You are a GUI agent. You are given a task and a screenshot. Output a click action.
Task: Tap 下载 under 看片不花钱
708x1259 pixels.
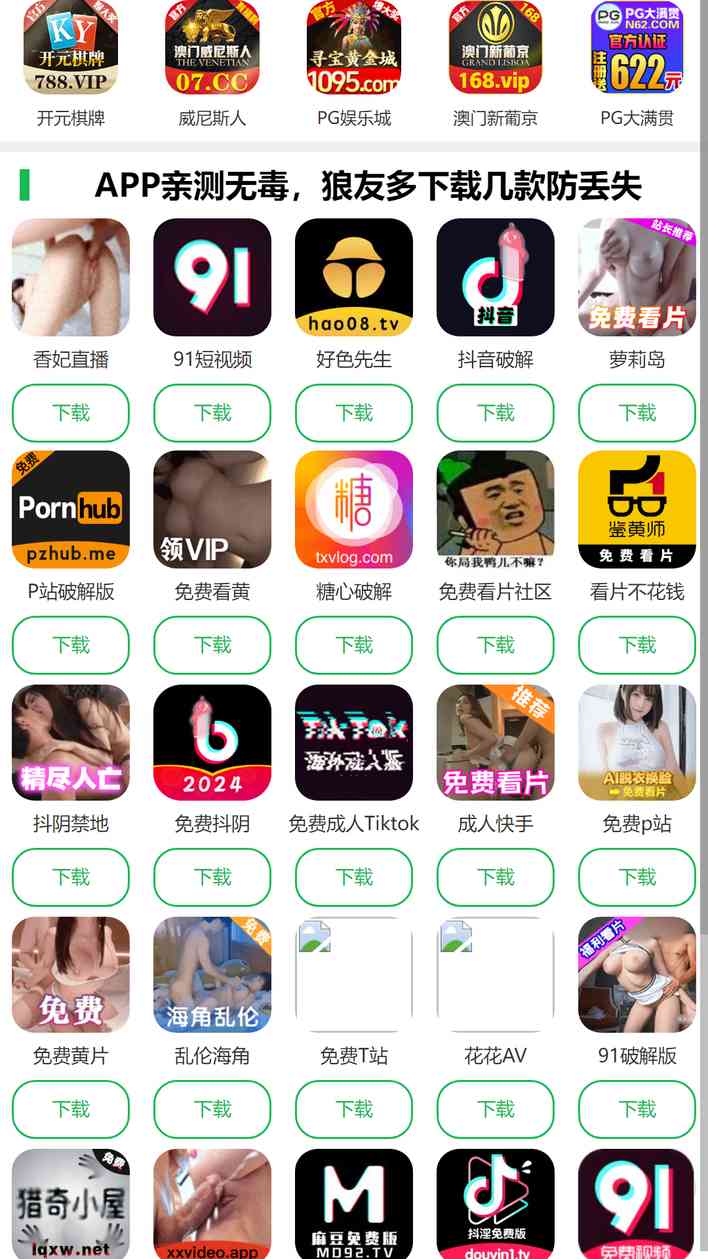(x=637, y=645)
